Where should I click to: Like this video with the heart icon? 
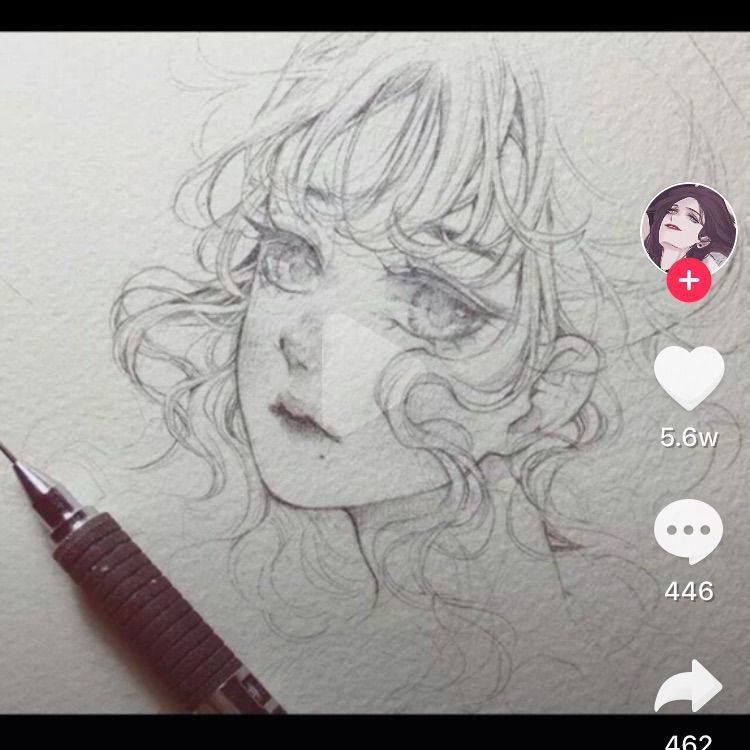[689, 378]
